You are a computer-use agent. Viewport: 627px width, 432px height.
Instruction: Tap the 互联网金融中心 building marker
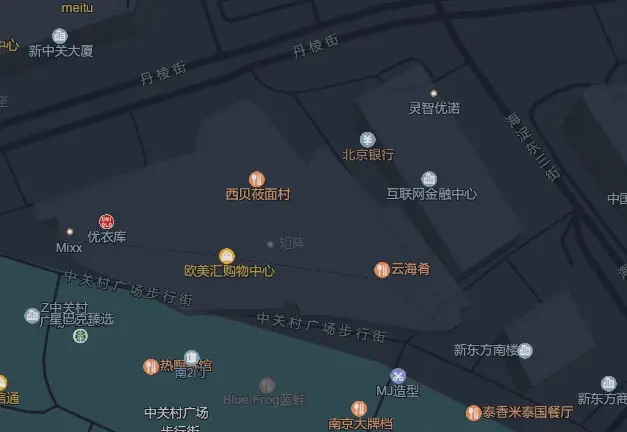[x=429, y=179]
